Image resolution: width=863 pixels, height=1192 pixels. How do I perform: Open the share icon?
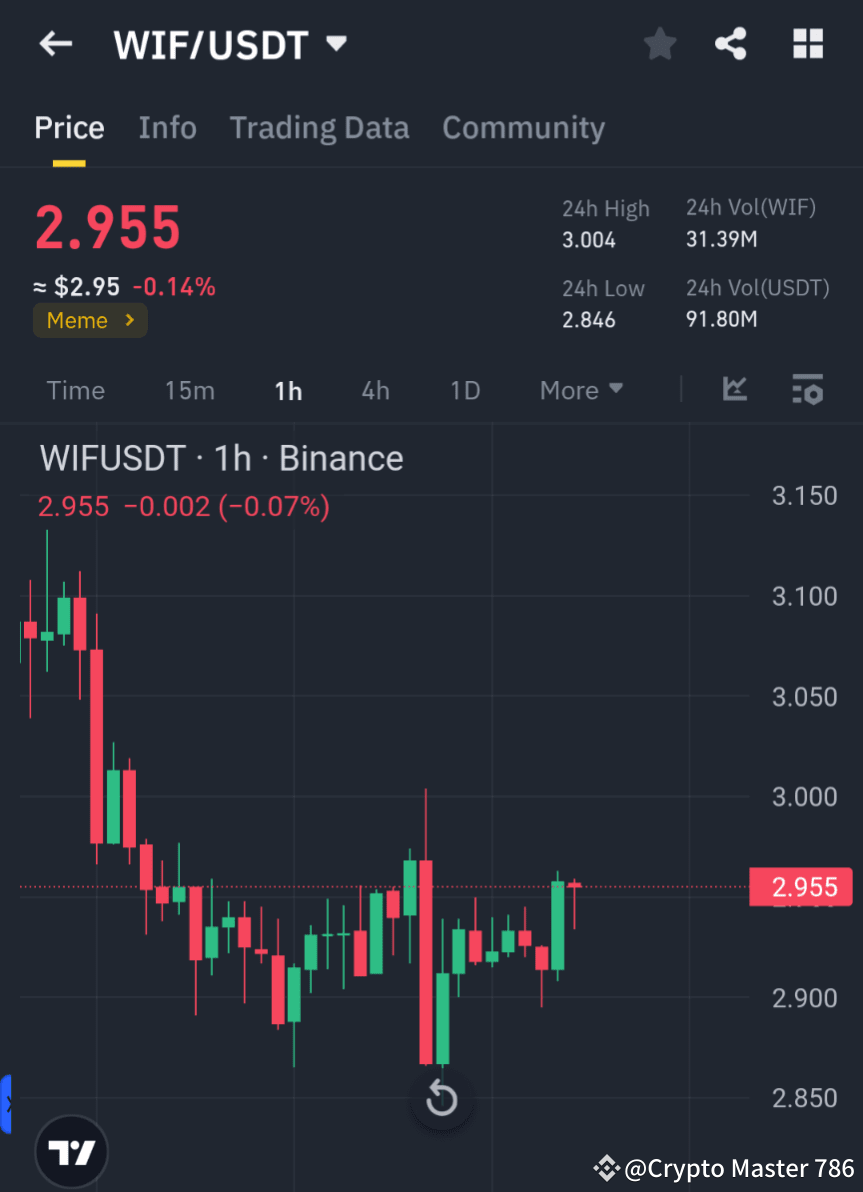click(x=731, y=43)
